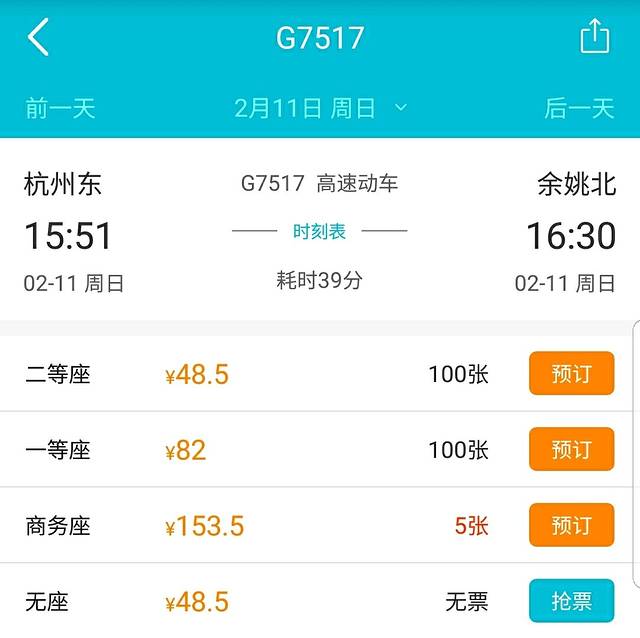Go back using the top-left arrow
Viewport: 640px width, 638px height.
[x=38, y=38]
